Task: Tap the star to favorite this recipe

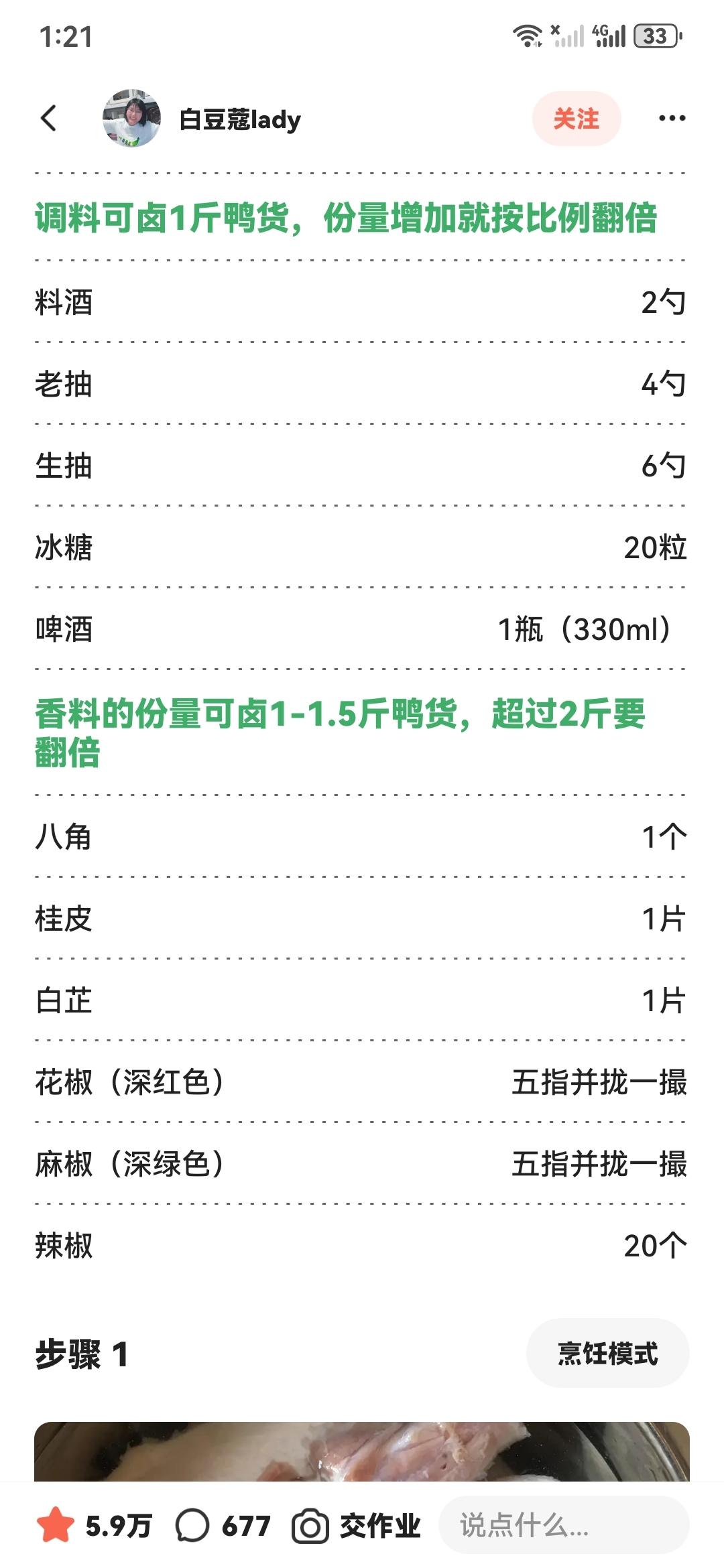Action: pos(56,1526)
